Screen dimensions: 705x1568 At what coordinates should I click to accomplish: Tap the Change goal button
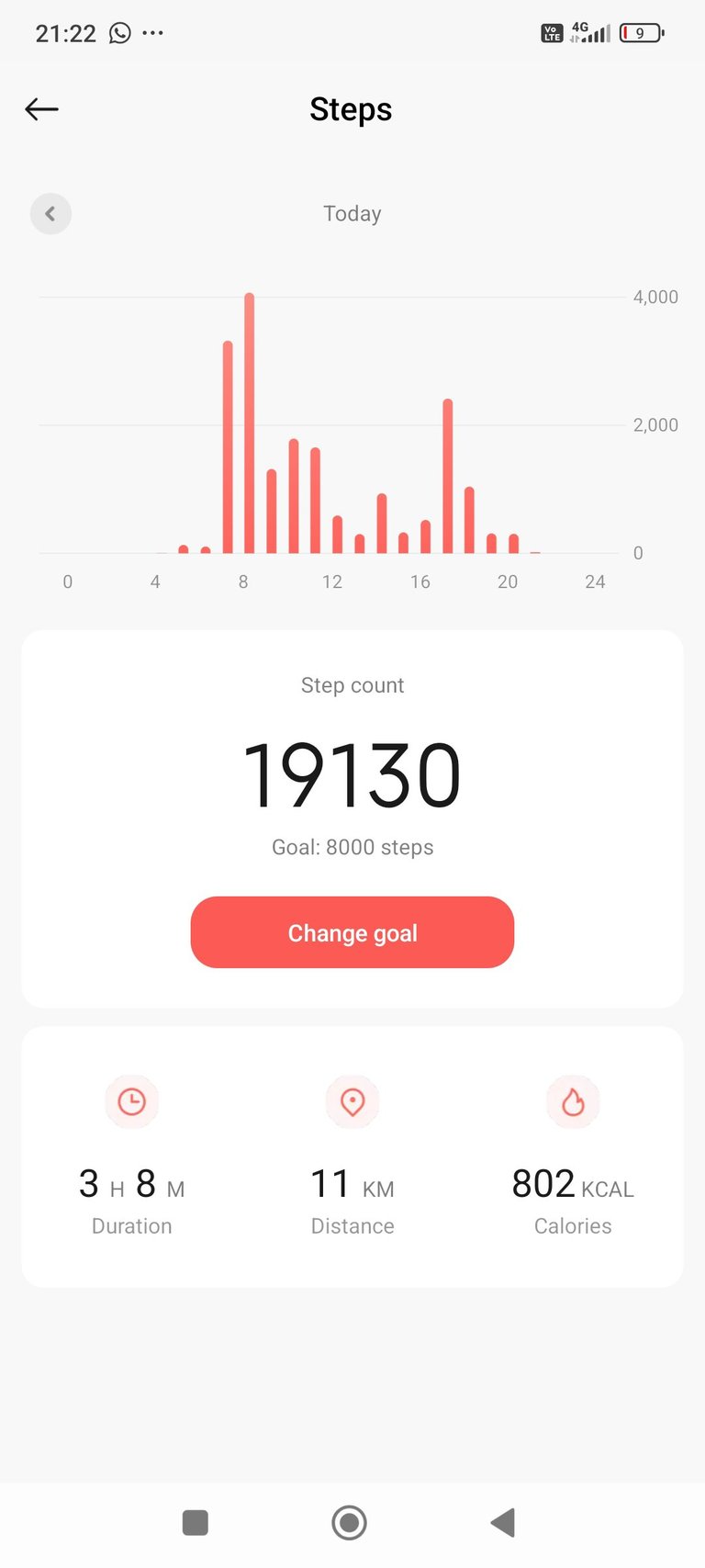[352, 932]
